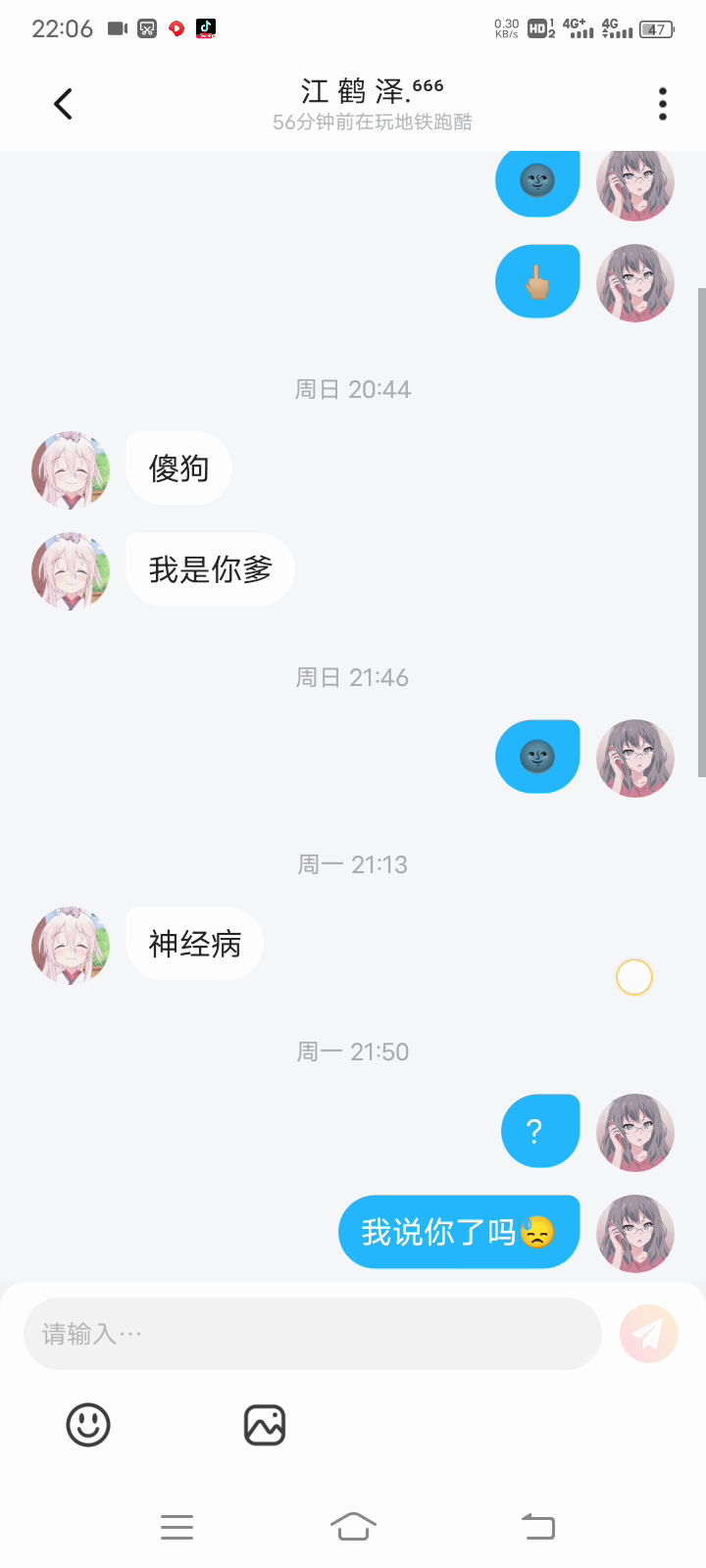Open my avatar beside 我说你了吗

tap(635, 1233)
